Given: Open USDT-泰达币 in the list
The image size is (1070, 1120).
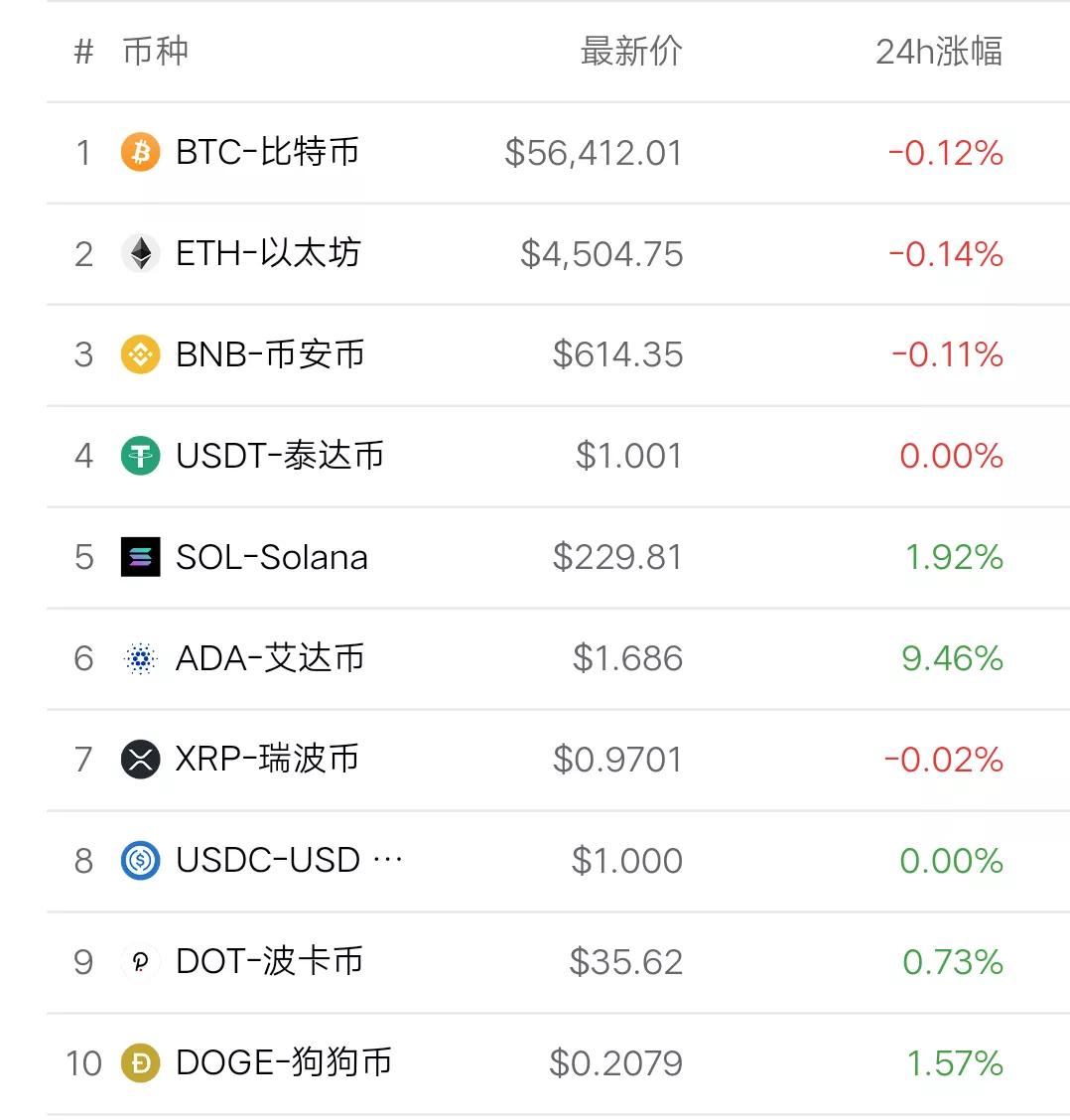Looking at the screenshot, I should tap(279, 457).
